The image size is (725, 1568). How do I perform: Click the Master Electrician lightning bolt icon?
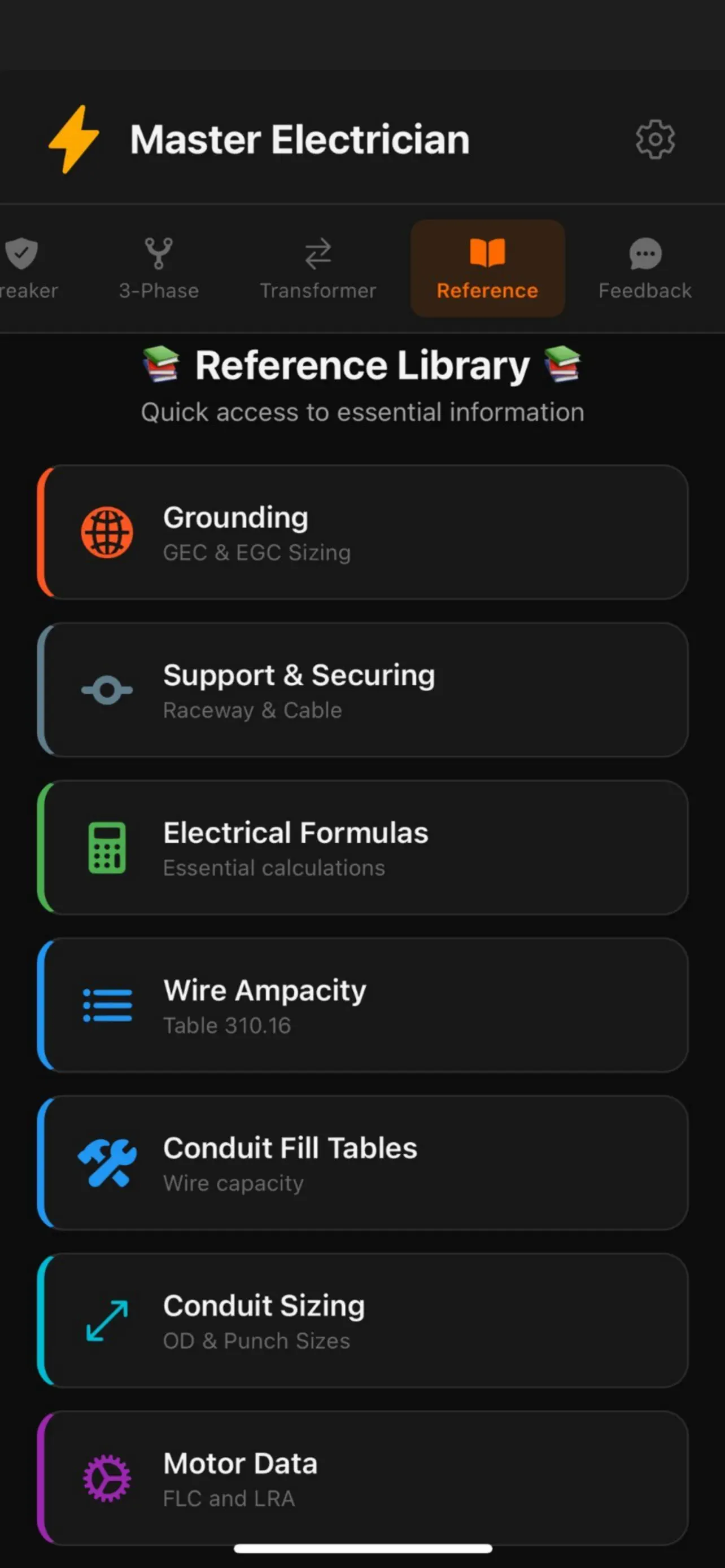pos(73,139)
